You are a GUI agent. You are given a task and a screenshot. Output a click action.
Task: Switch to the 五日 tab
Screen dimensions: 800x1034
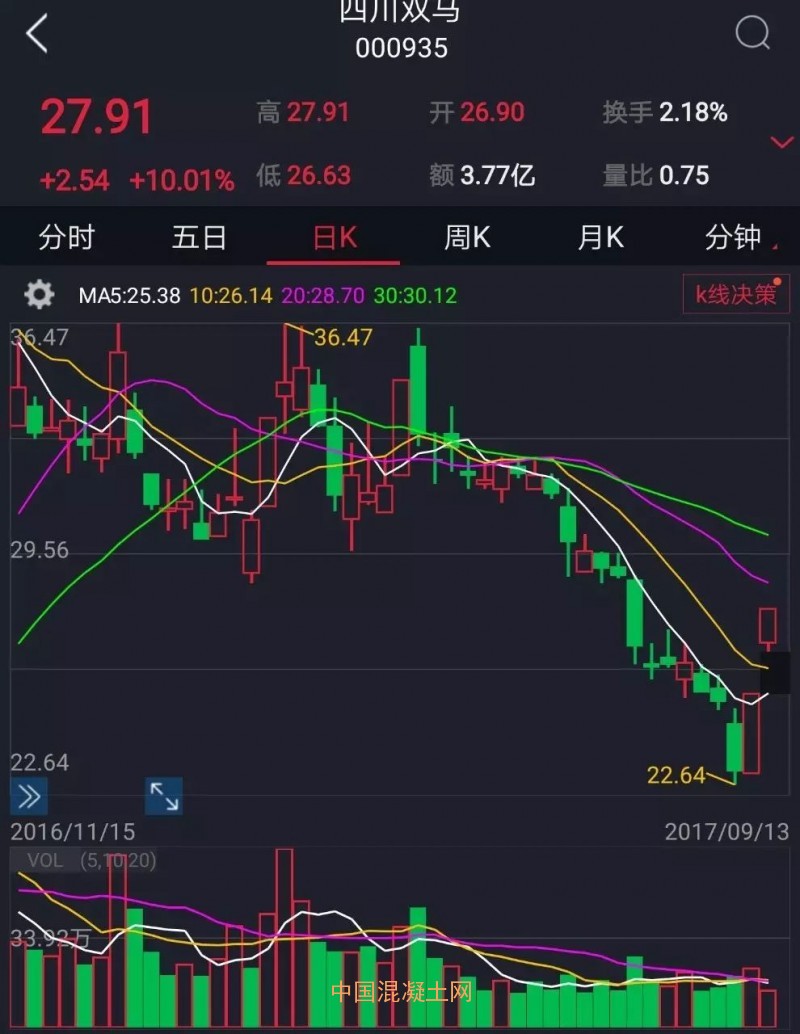[x=199, y=238]
